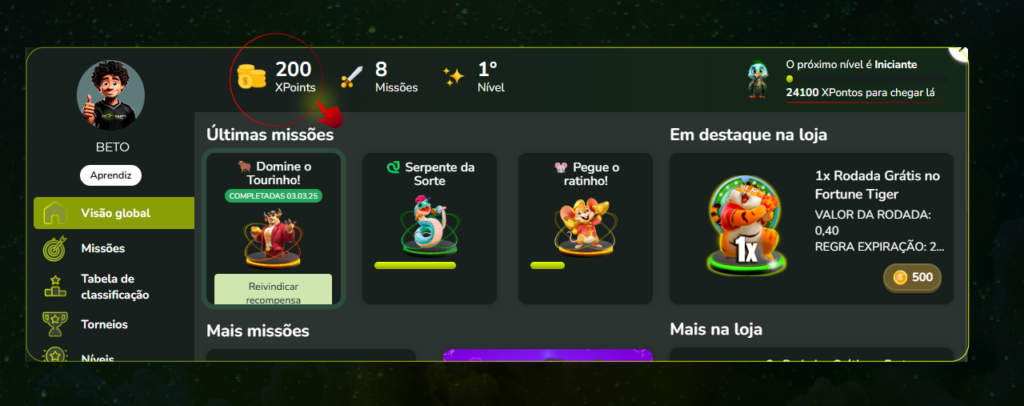The image size is (1024, 406).
Task: Close the rewards panel
Action: point(961,51)
